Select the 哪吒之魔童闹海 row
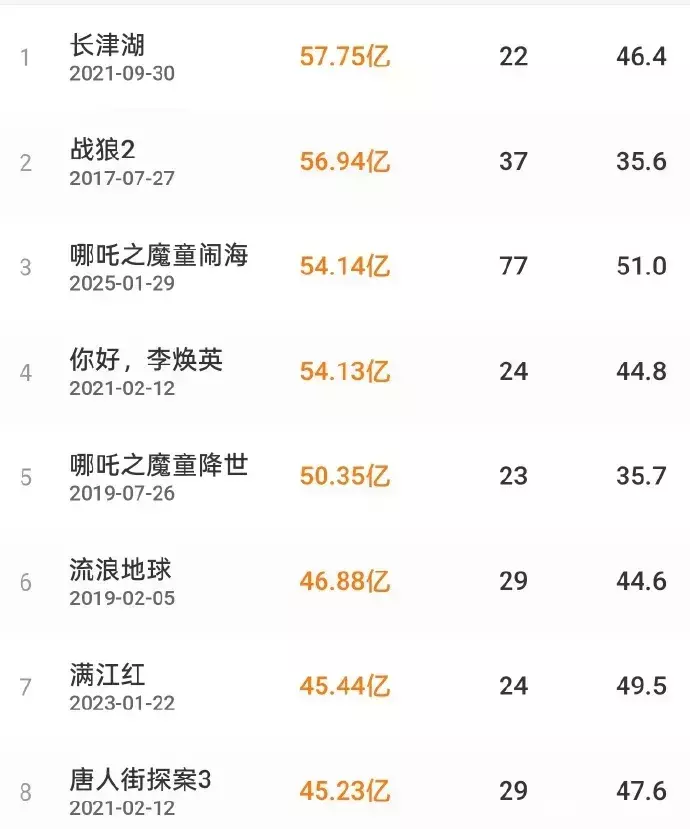This screenshot has height=829, width=690. pos(158,255)
